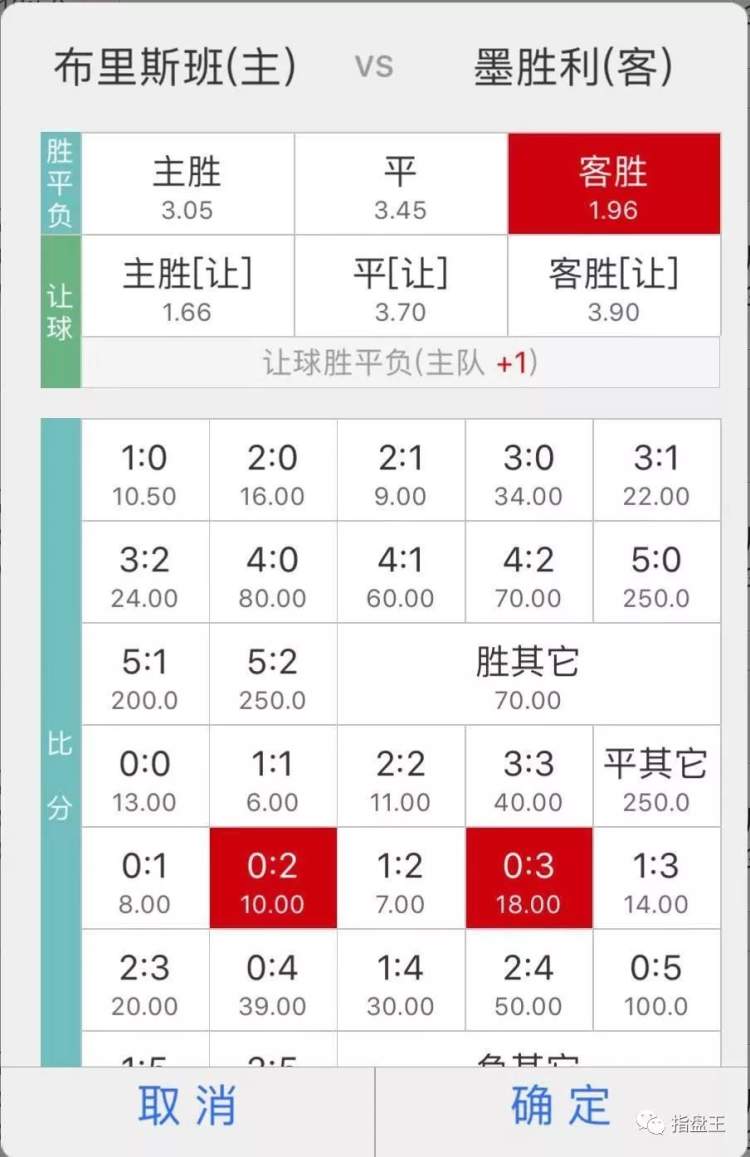Select 胜其它 at 70.00
This screenshot has height=1157, width=750.
point(528,676)
